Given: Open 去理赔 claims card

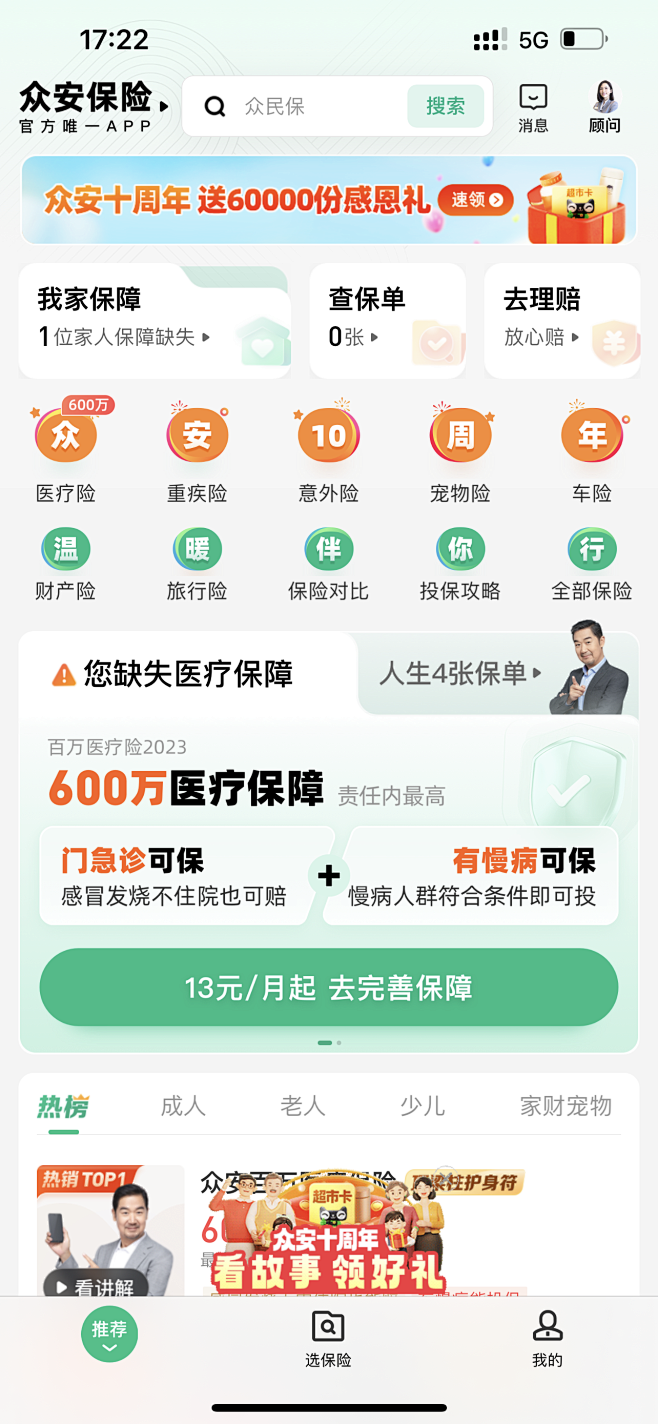Looking at the screenshot, I should 562,320.
